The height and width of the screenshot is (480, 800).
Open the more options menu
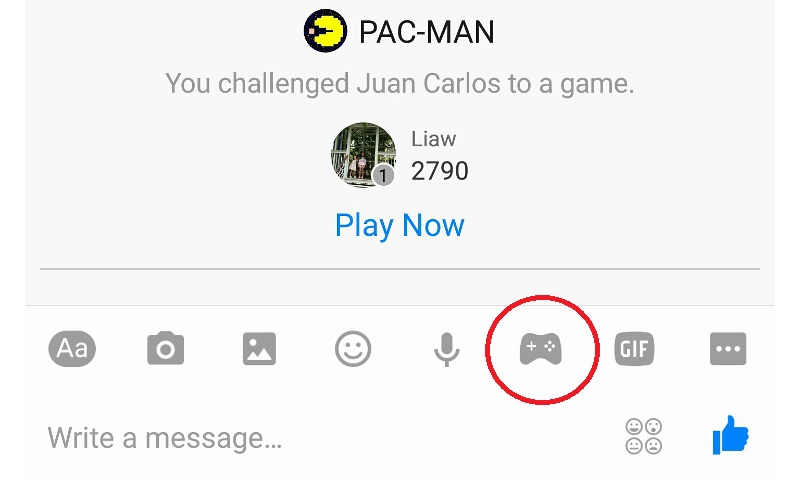tap(727, 349)
